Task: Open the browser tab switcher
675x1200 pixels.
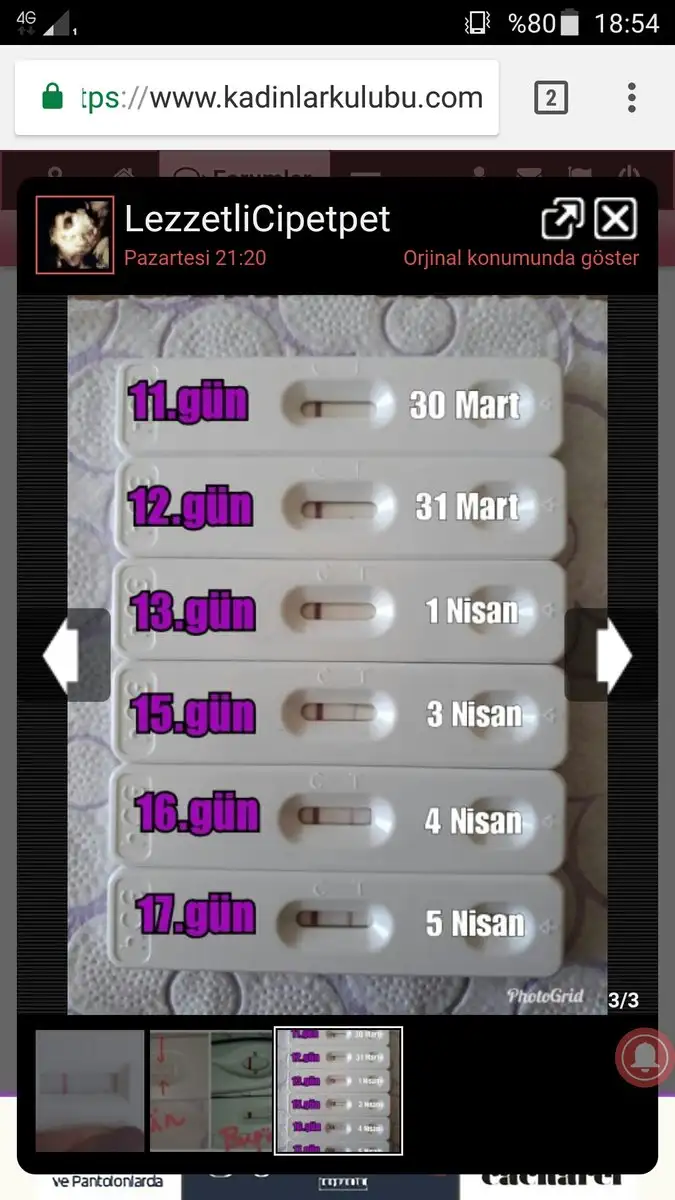Action: pyautogui.click(x=551, y=98)
